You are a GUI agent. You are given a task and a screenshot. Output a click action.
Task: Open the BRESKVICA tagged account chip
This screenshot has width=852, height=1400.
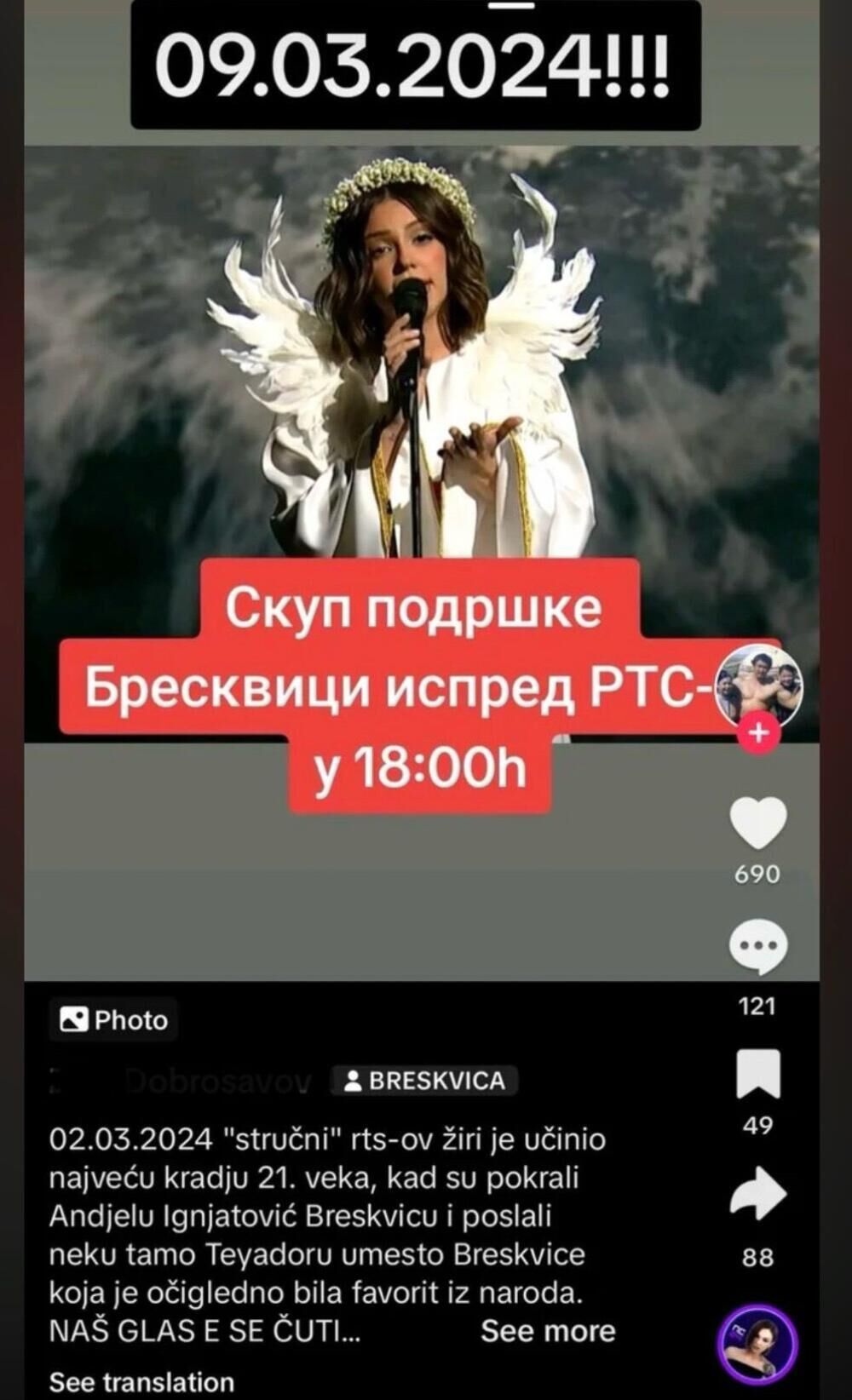click(424, 1081)
